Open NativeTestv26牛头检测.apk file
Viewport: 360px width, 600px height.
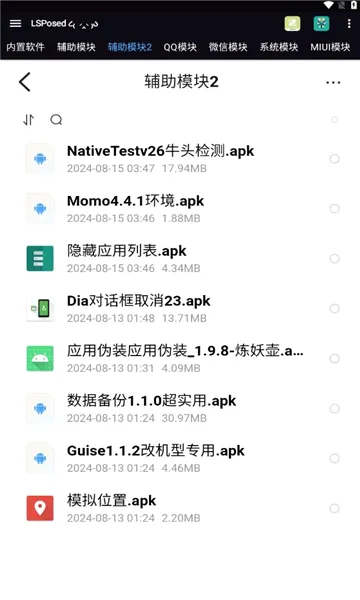(180, 158)
